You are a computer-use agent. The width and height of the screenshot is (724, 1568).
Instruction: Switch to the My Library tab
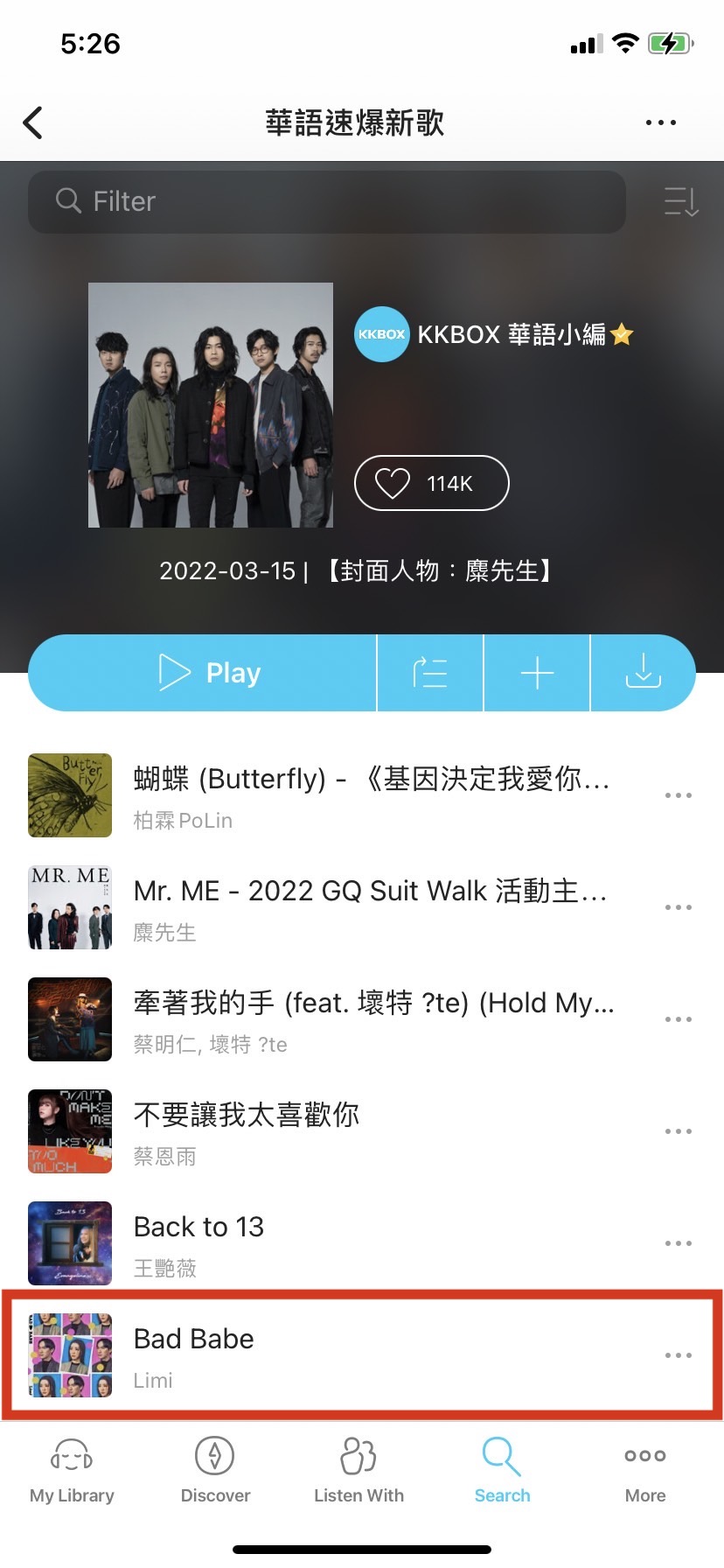72,1470
